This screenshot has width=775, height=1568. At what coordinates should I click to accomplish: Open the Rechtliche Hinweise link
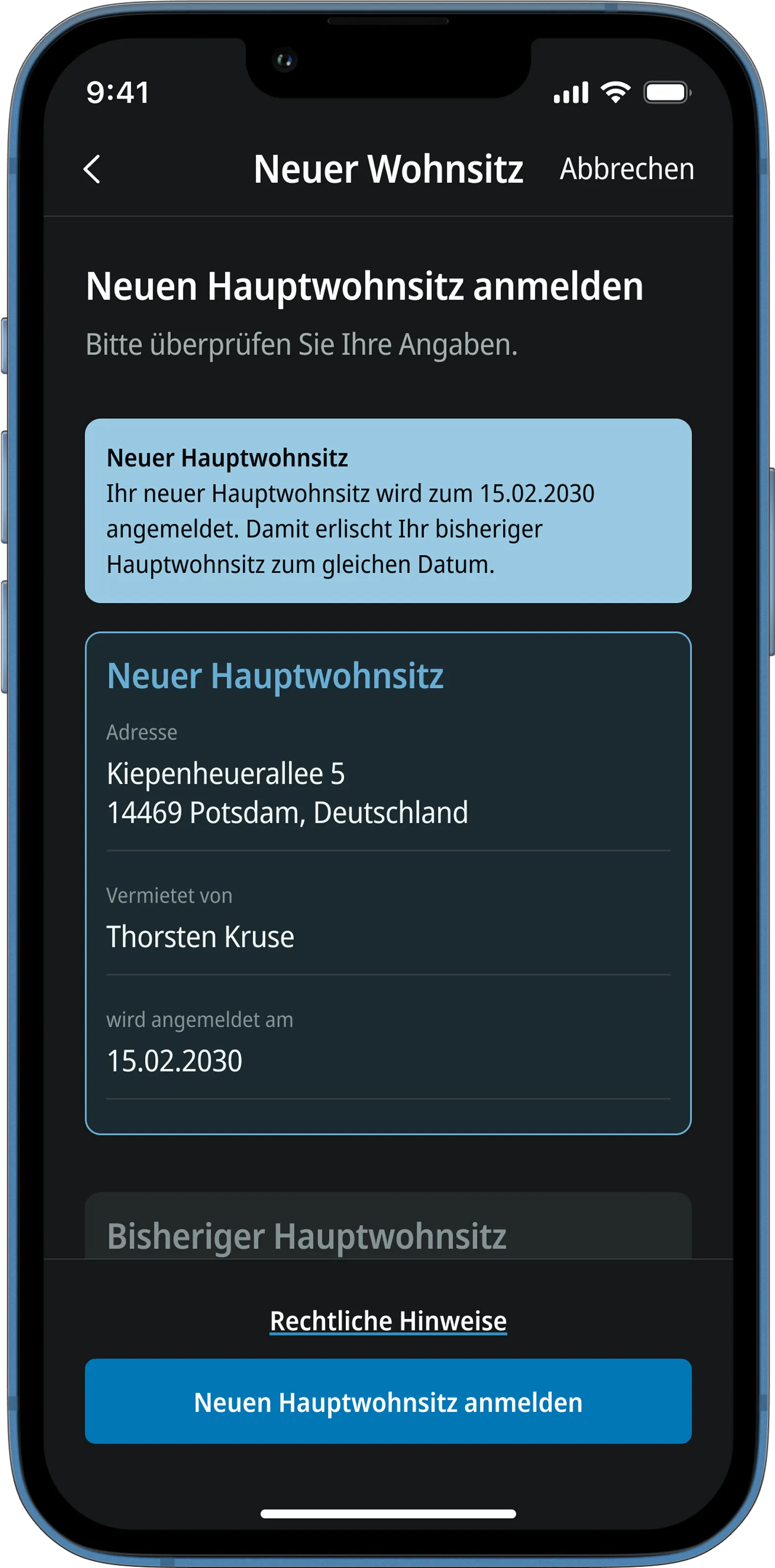click(388, 1321)
